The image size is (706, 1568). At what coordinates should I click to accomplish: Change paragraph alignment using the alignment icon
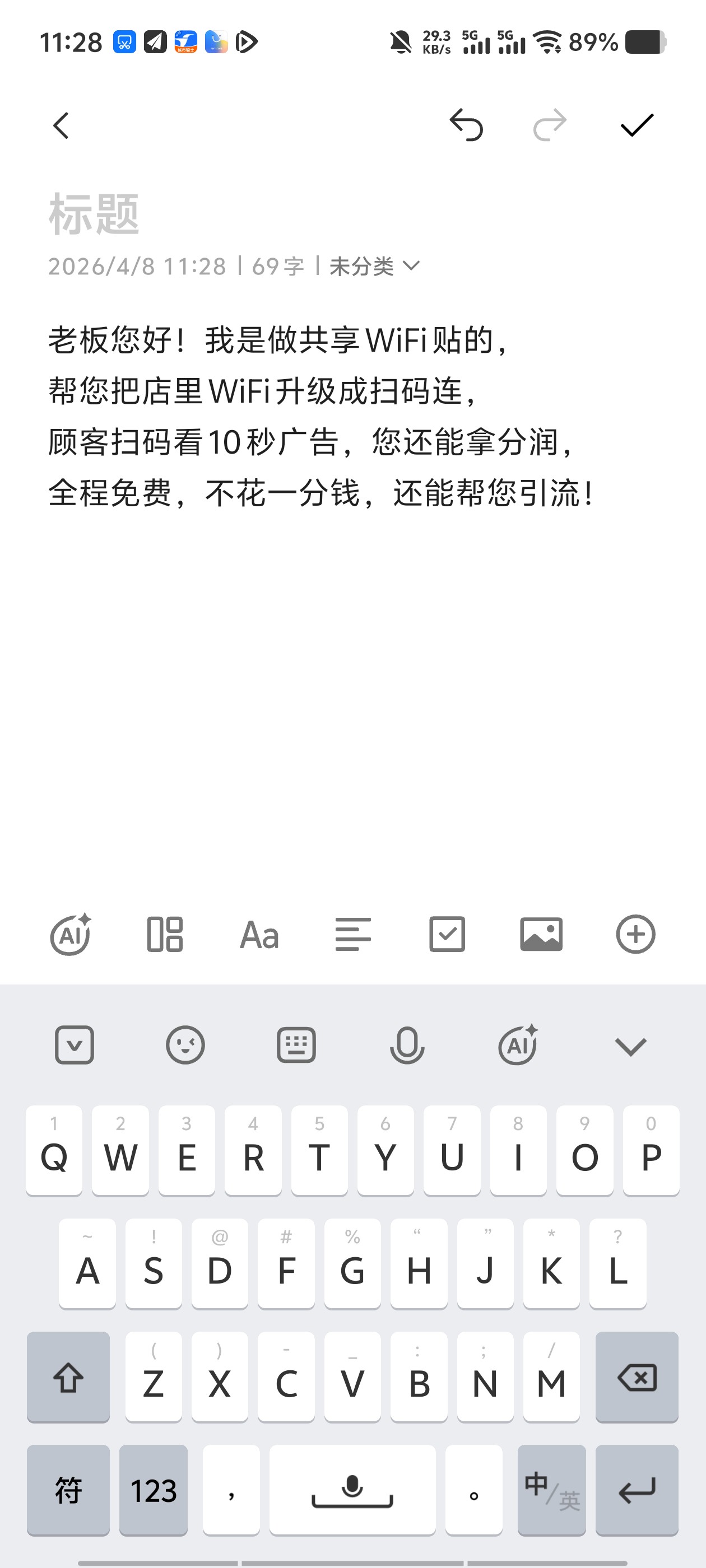point(354,934)
